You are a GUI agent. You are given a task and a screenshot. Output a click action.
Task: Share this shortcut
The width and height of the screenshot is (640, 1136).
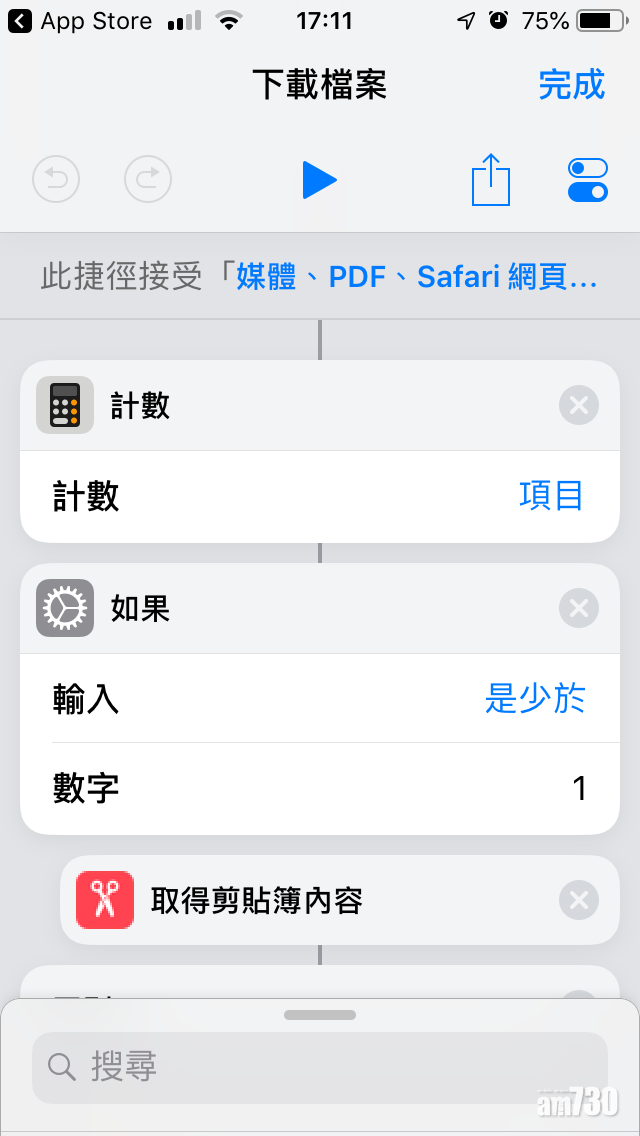point(490,180)
